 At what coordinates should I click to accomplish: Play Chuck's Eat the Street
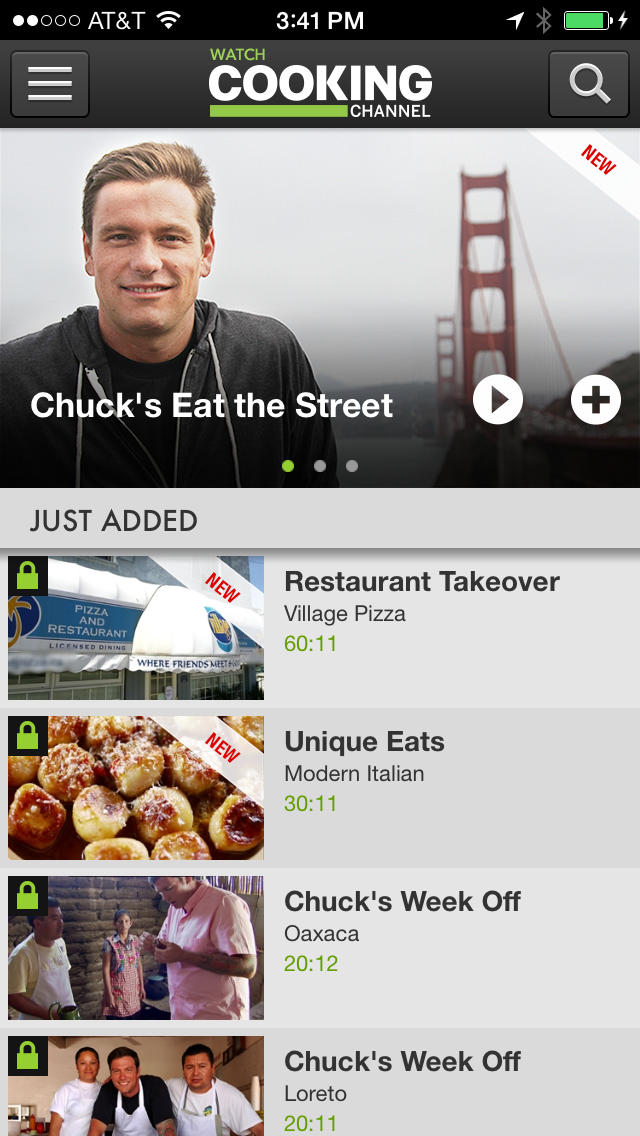click(498, 400)
